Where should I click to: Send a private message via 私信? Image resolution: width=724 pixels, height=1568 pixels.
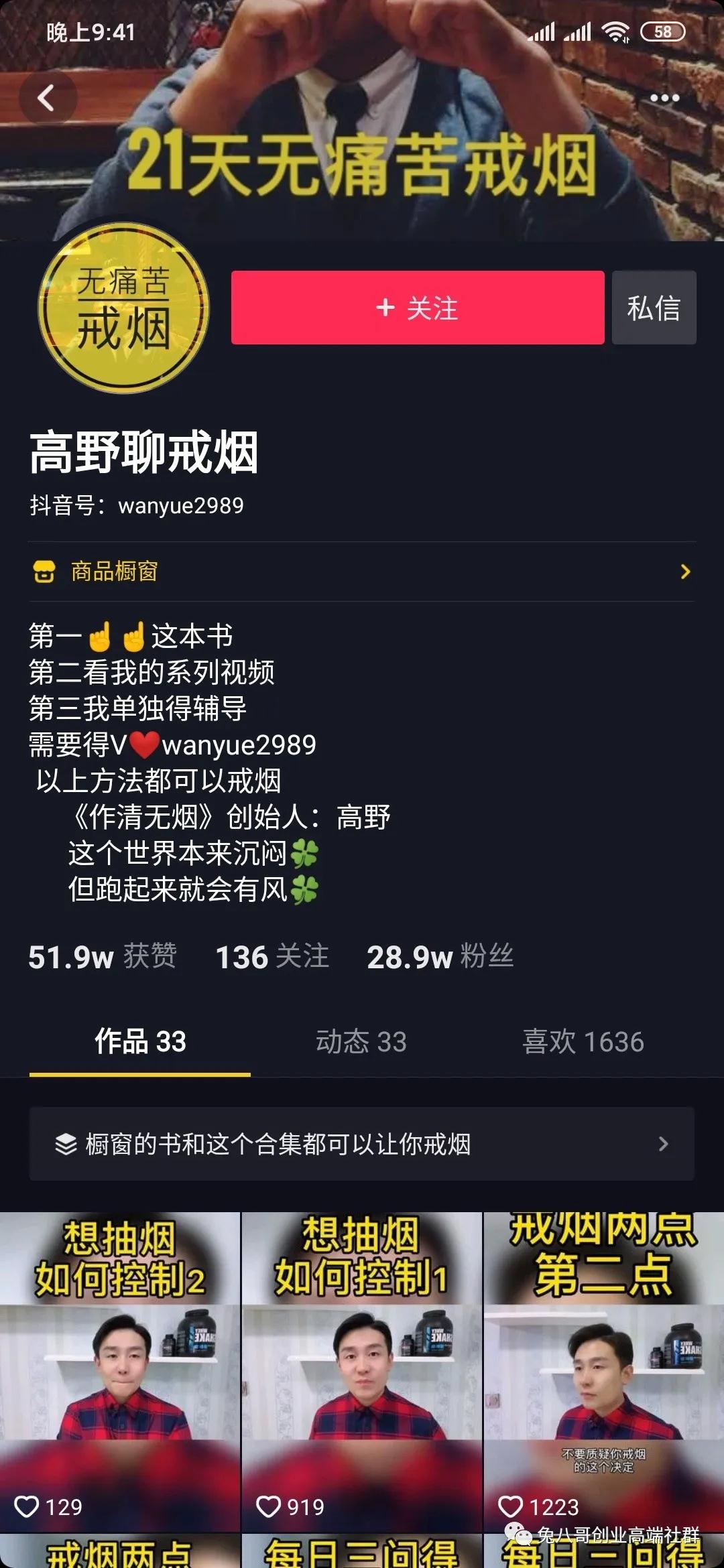coord(654,308)
